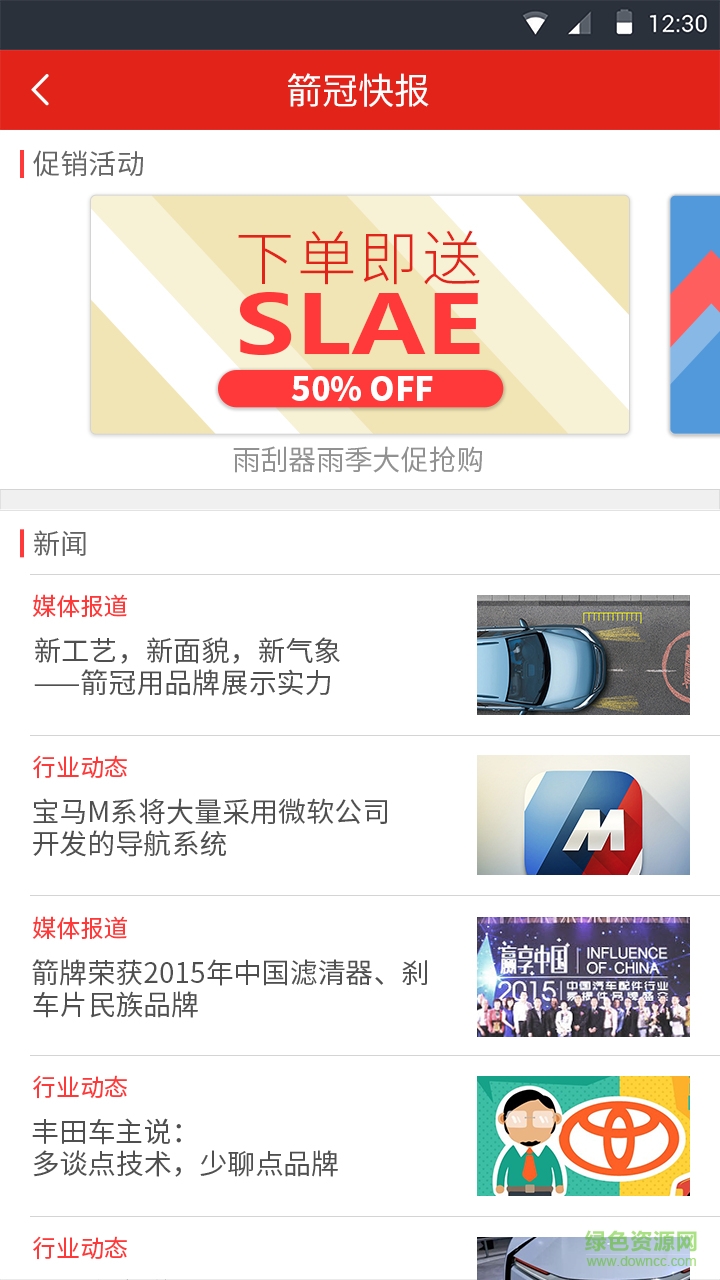Open the 50% OFF promotional banner
Screen dimensions: 720x1280
(x=360, y=316)
